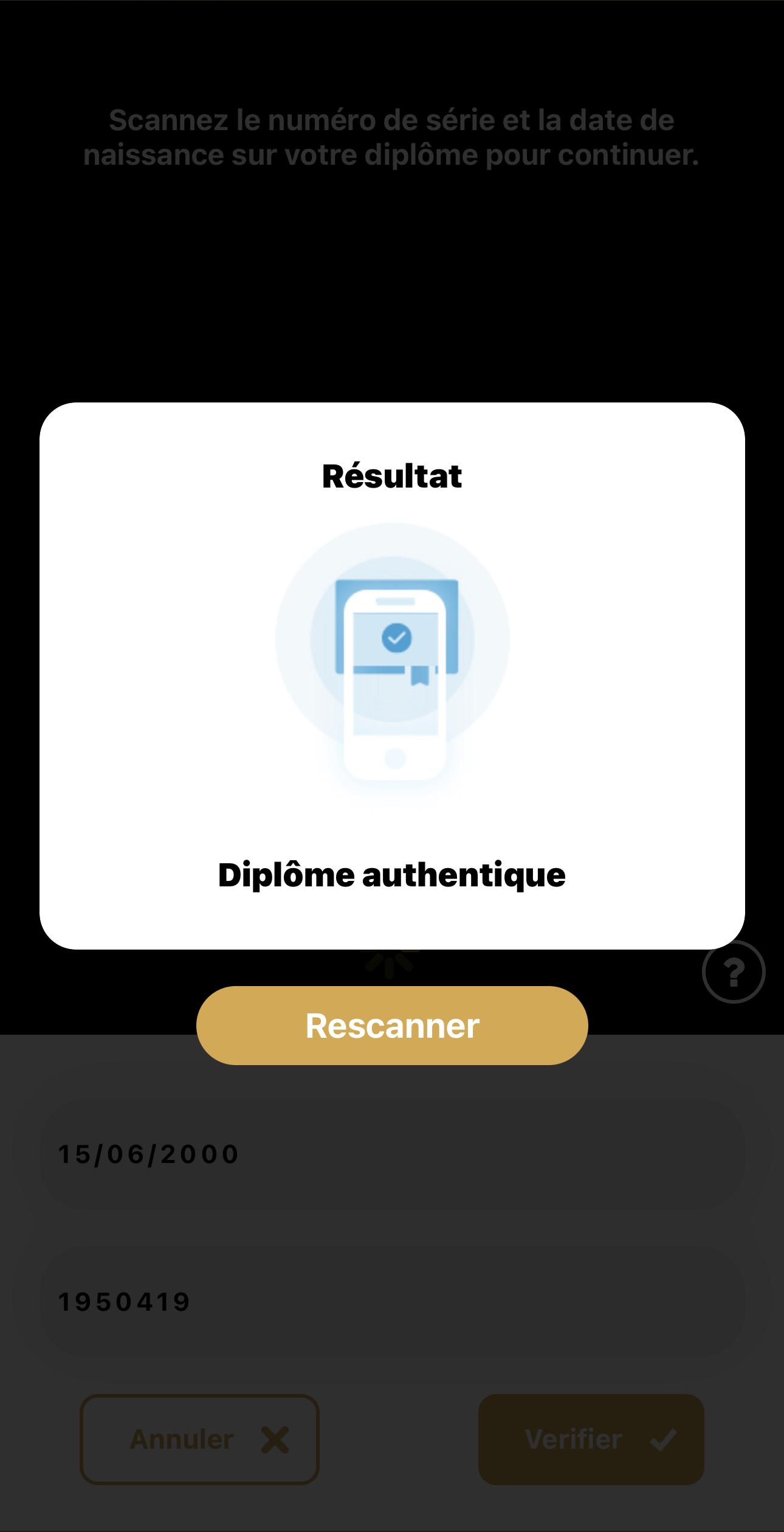Confirm with the Verifier button
Image resolution: width=784 pixels, height=1532 pixels.
[591, 1440]
